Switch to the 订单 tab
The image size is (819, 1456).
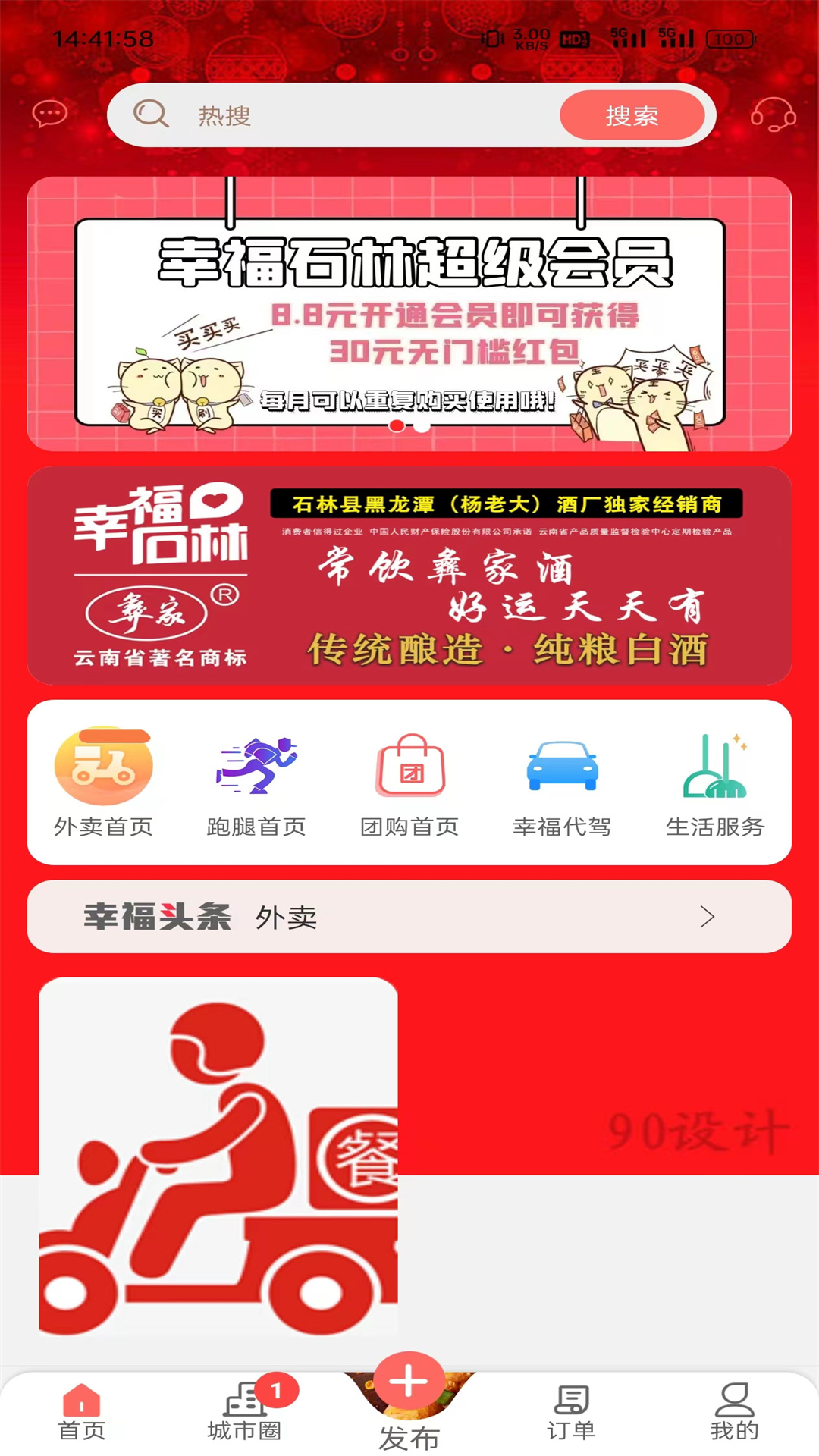(572, 1411)
